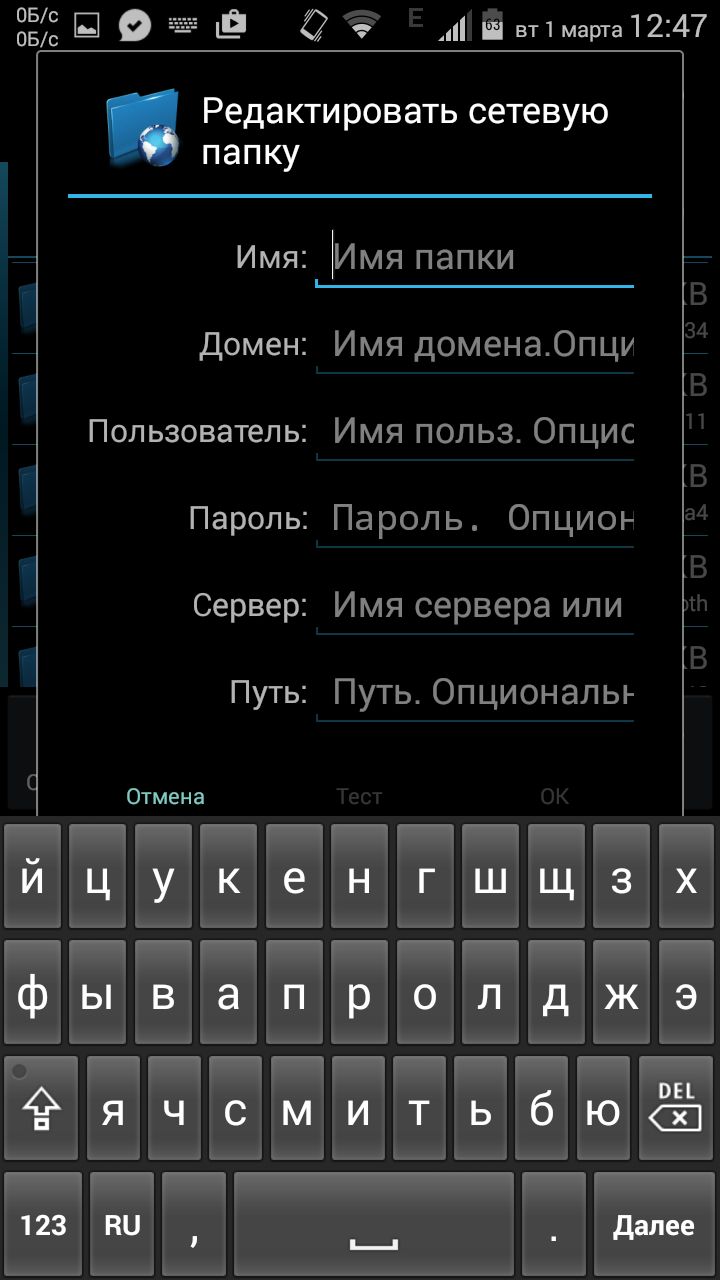Tap the Домен domain name field
720x1280 pixels.
[x=475, y=345]
